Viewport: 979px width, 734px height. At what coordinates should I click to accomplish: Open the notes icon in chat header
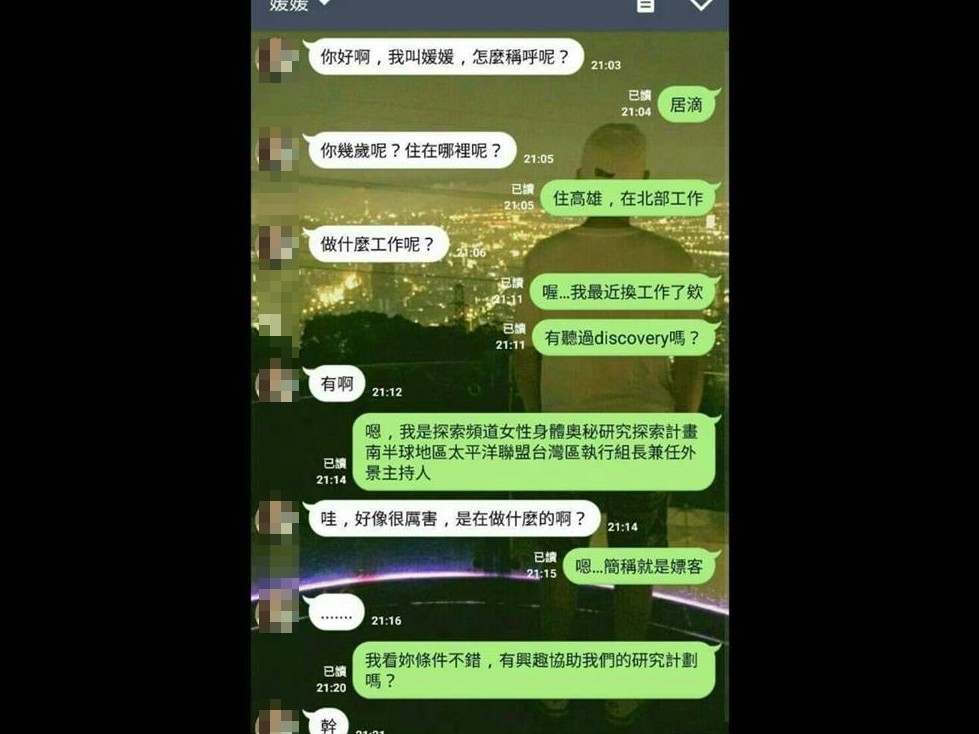pyautogui.click(x=646, y=5)
